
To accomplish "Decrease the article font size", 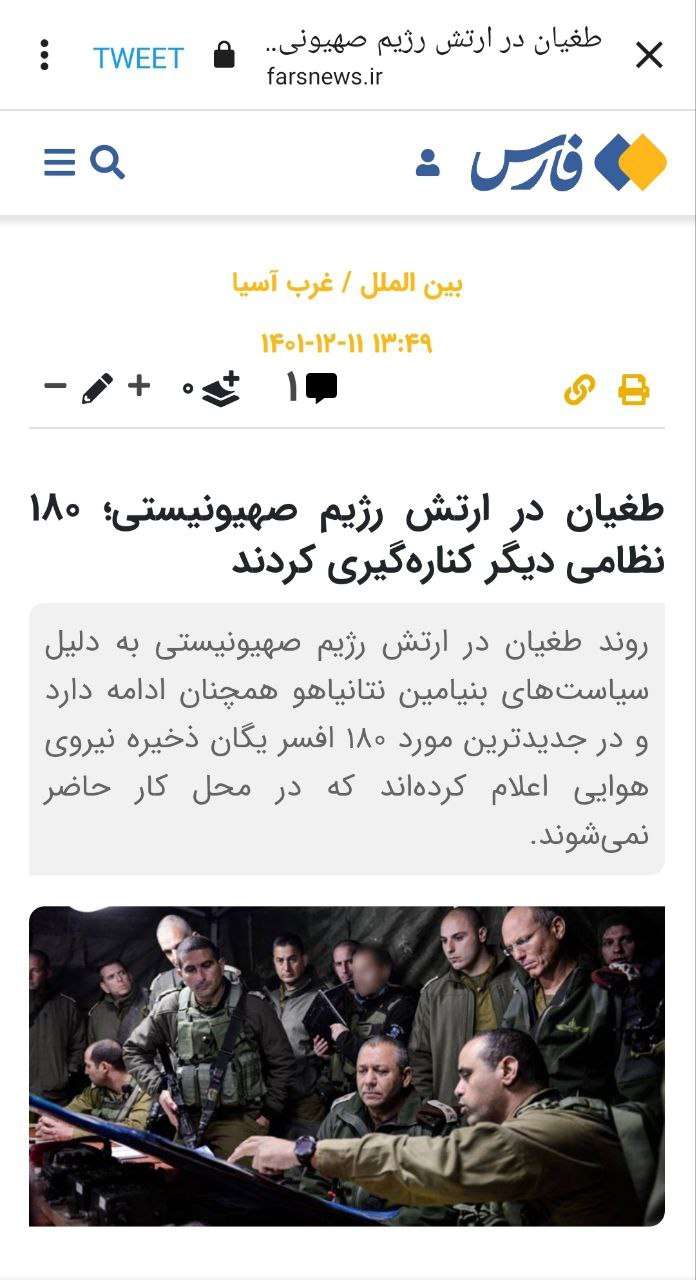I will (55, 385).
